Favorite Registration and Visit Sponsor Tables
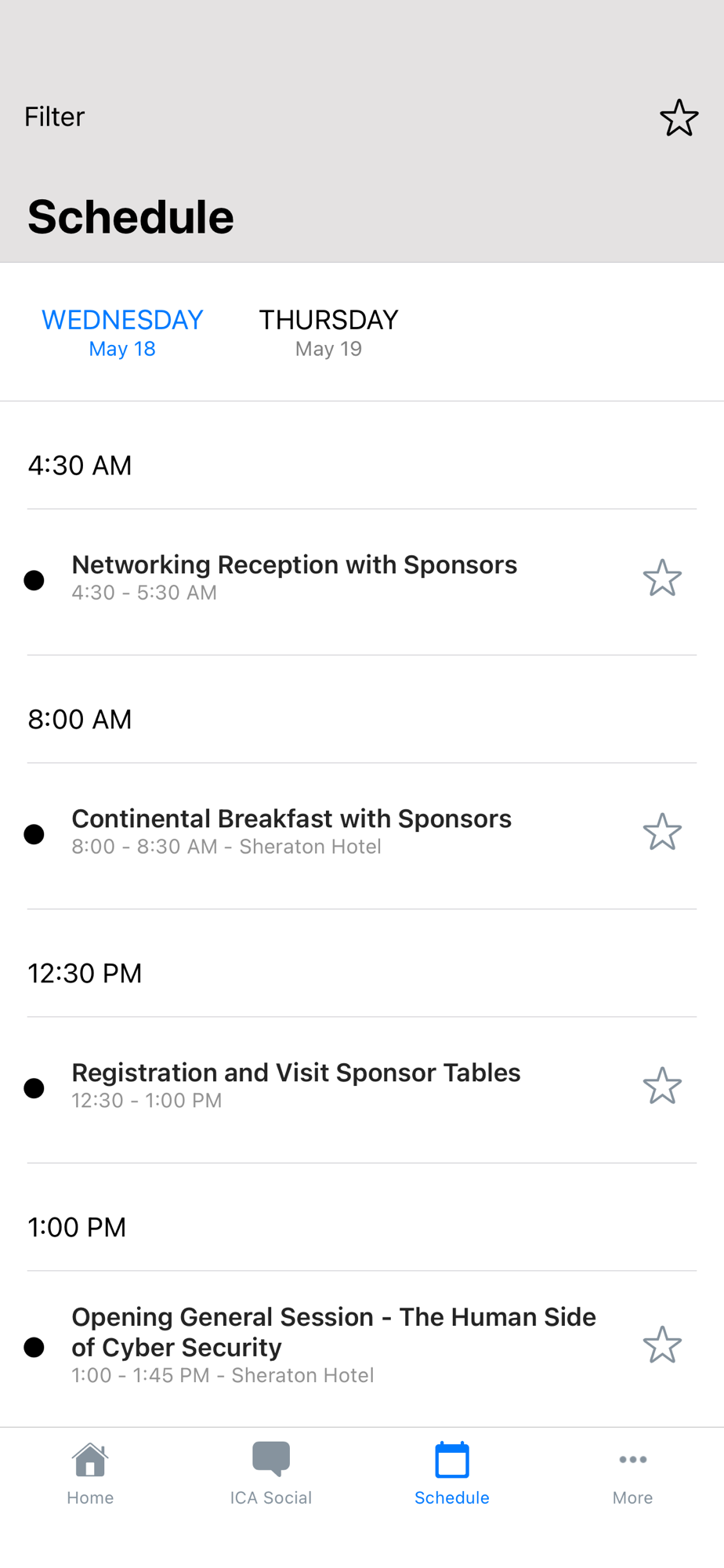The image size is (724, 1568). click(x=662, y=1087)
